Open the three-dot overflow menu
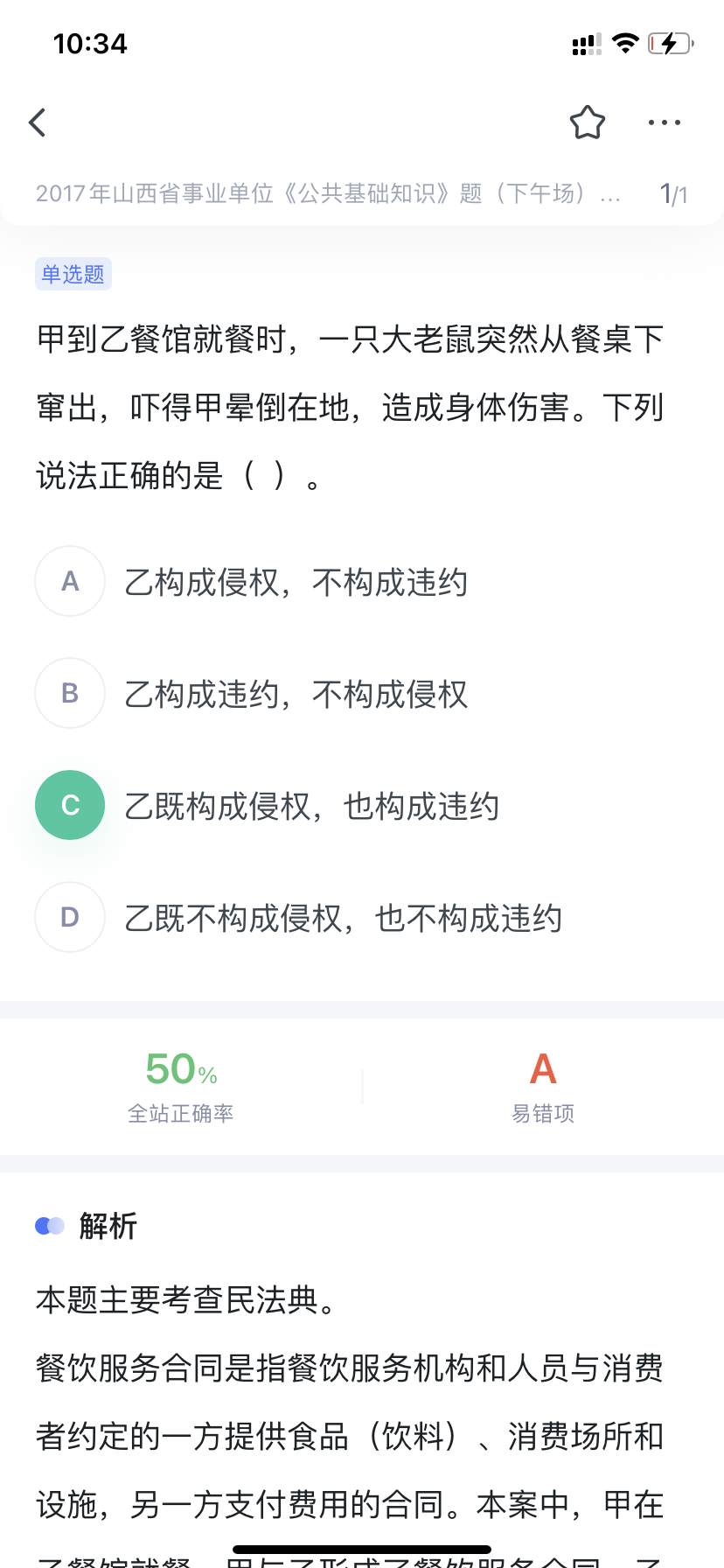The image size is (724, 1568). pos(665,122)
